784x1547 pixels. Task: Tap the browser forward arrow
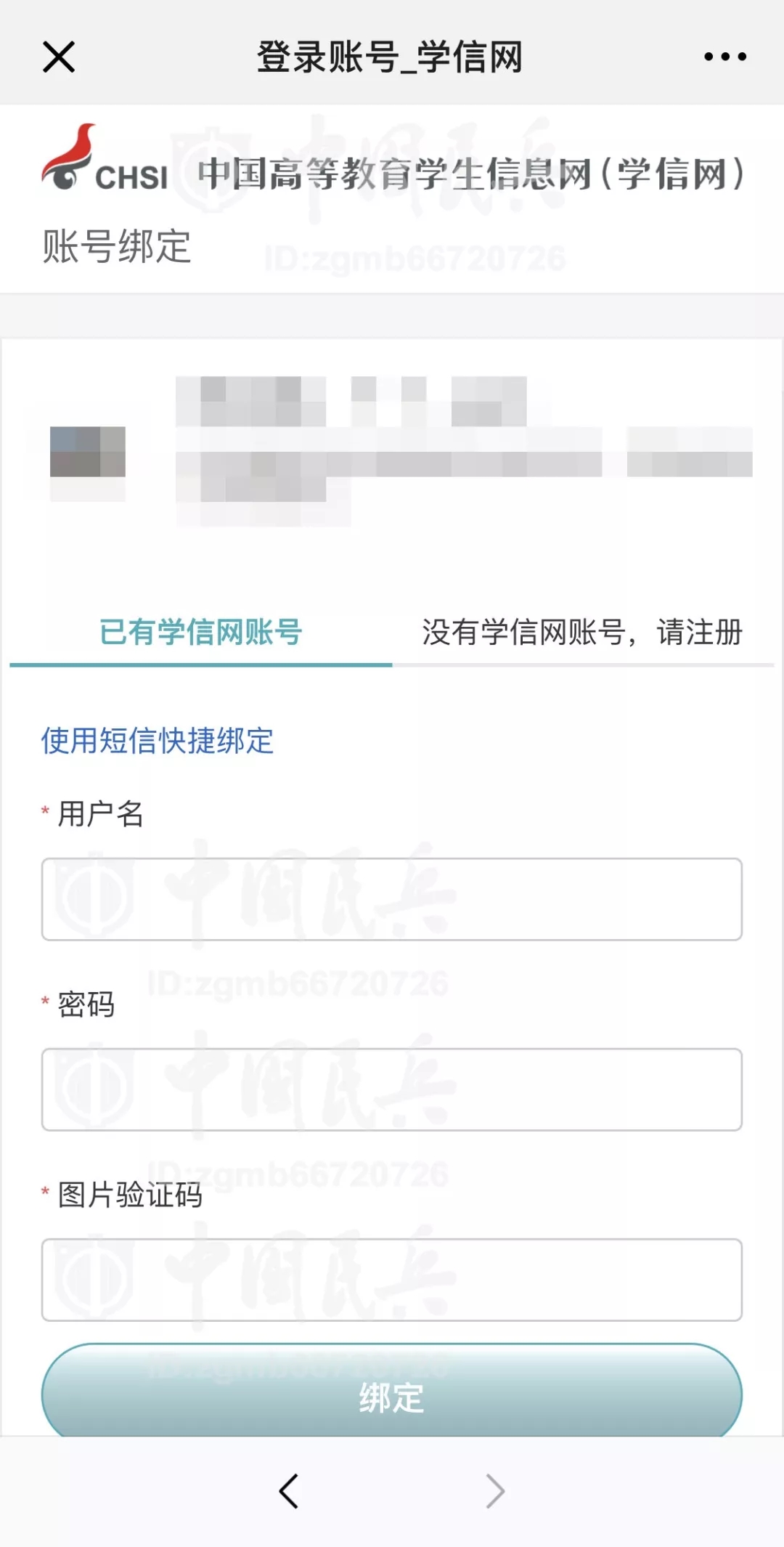pyautogui.click(x=495, y=1491)
